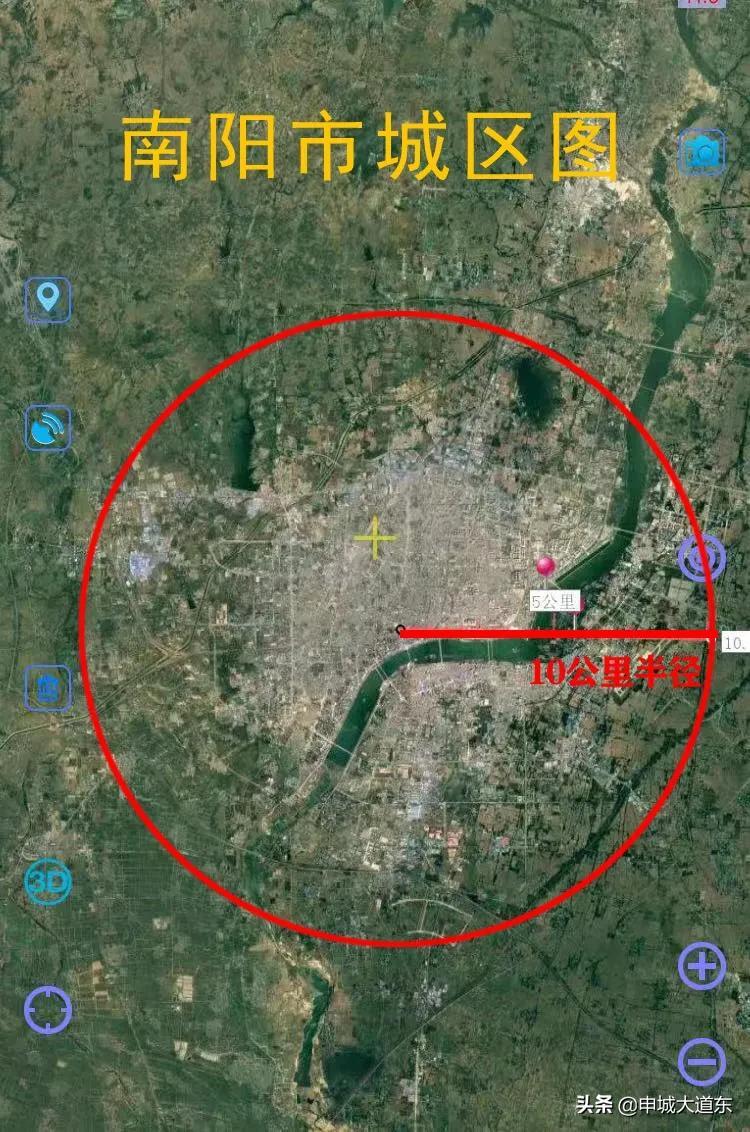Open the satellite signal tracking icon

point(48,429)
